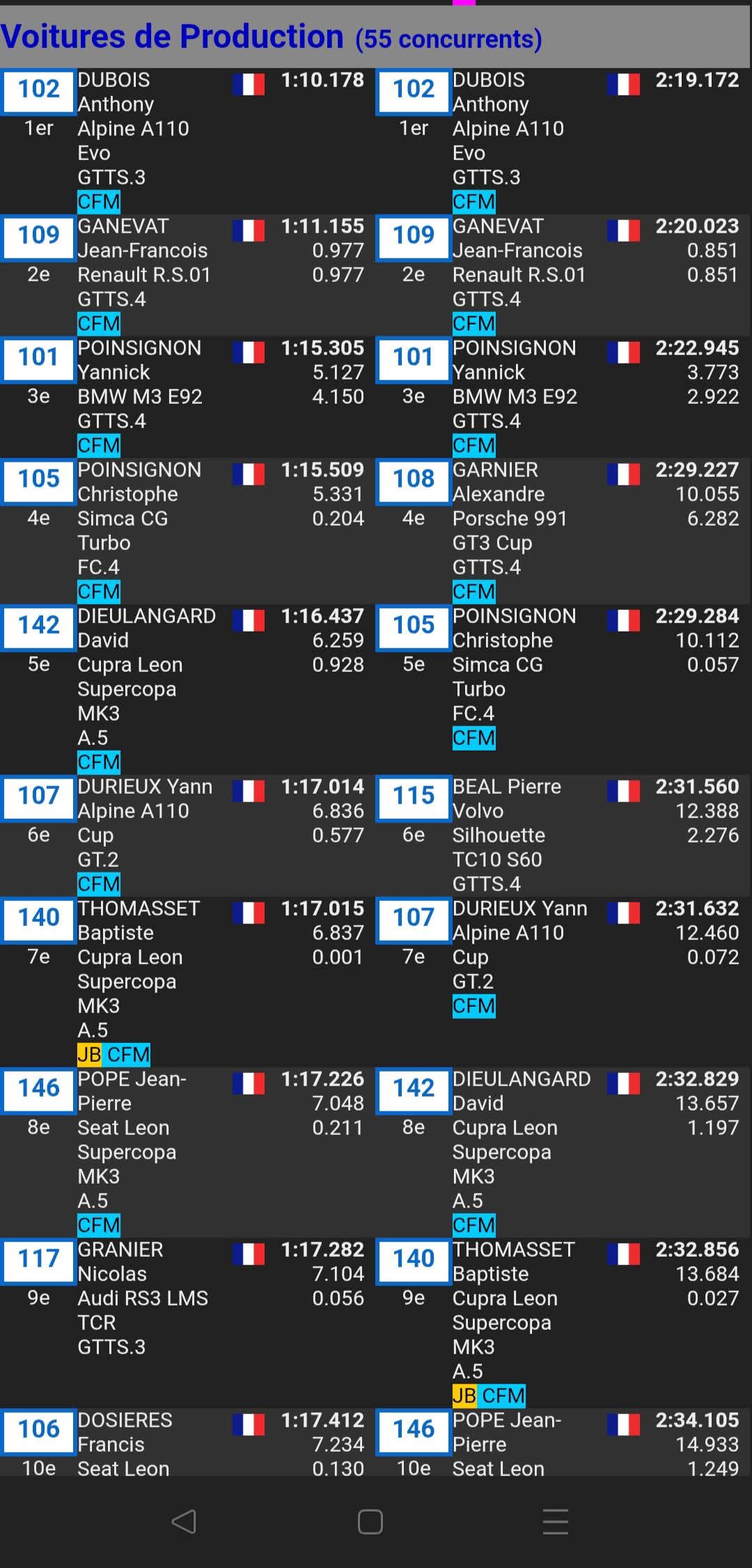
Task: Open DUBOIS Anthony entry timed 1:10.178
Action: pyautogui.click(x=187, y=139)
